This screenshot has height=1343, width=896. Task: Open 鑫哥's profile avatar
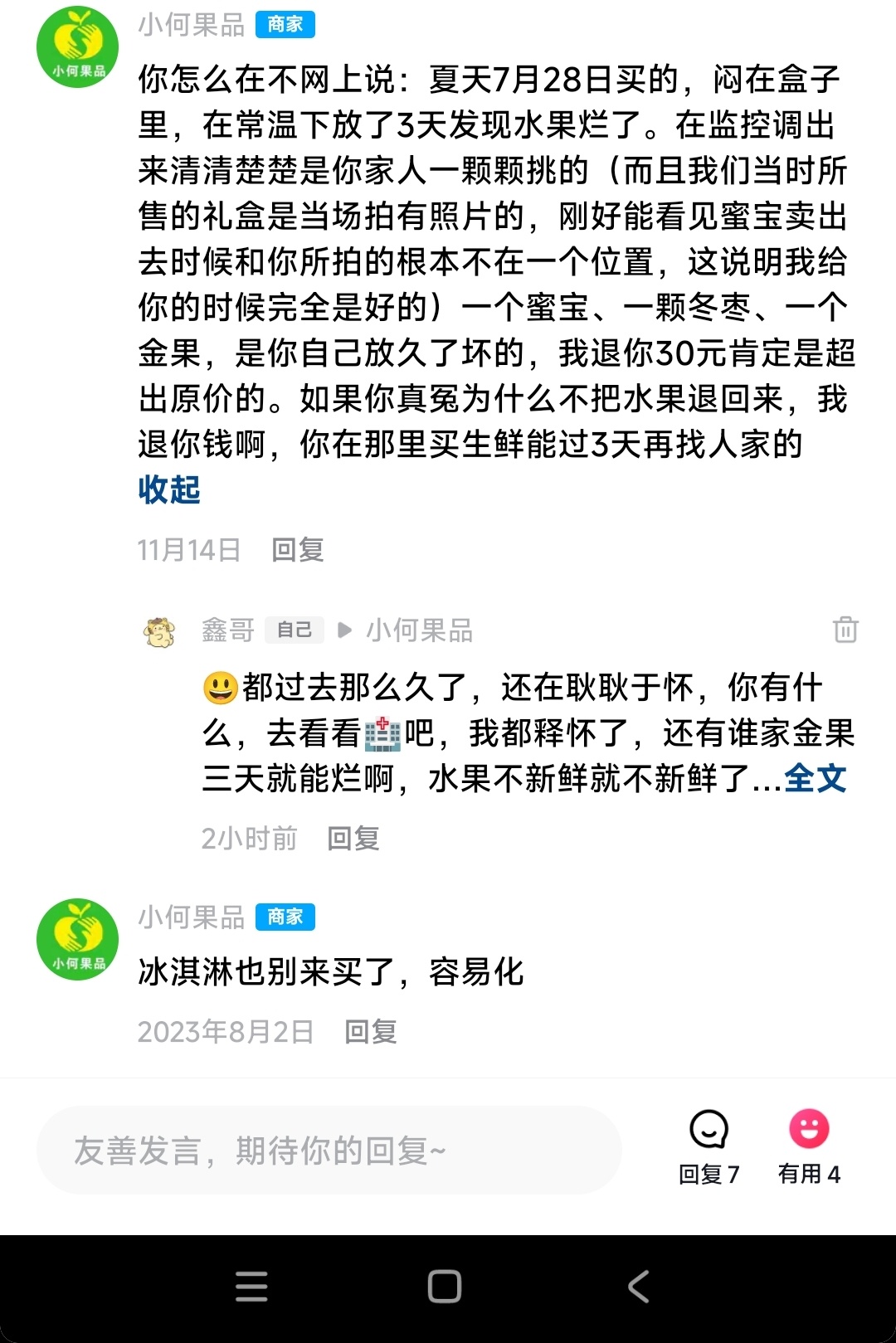pyautogui.click(x=159, y=632)
